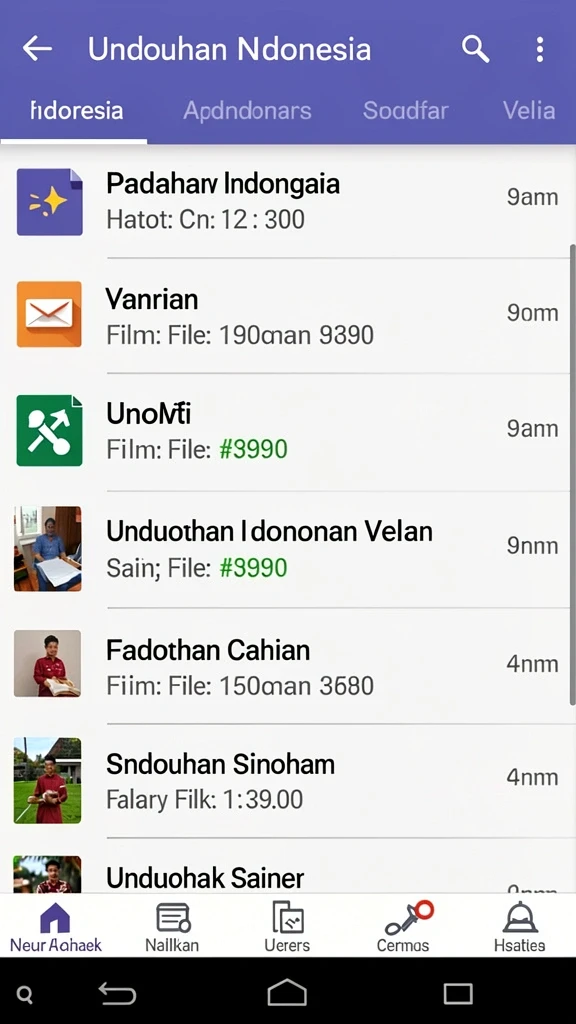The image size is (576, 1024).
Task: Open the three-dot overflow menu
Action: tap(539, 49)
